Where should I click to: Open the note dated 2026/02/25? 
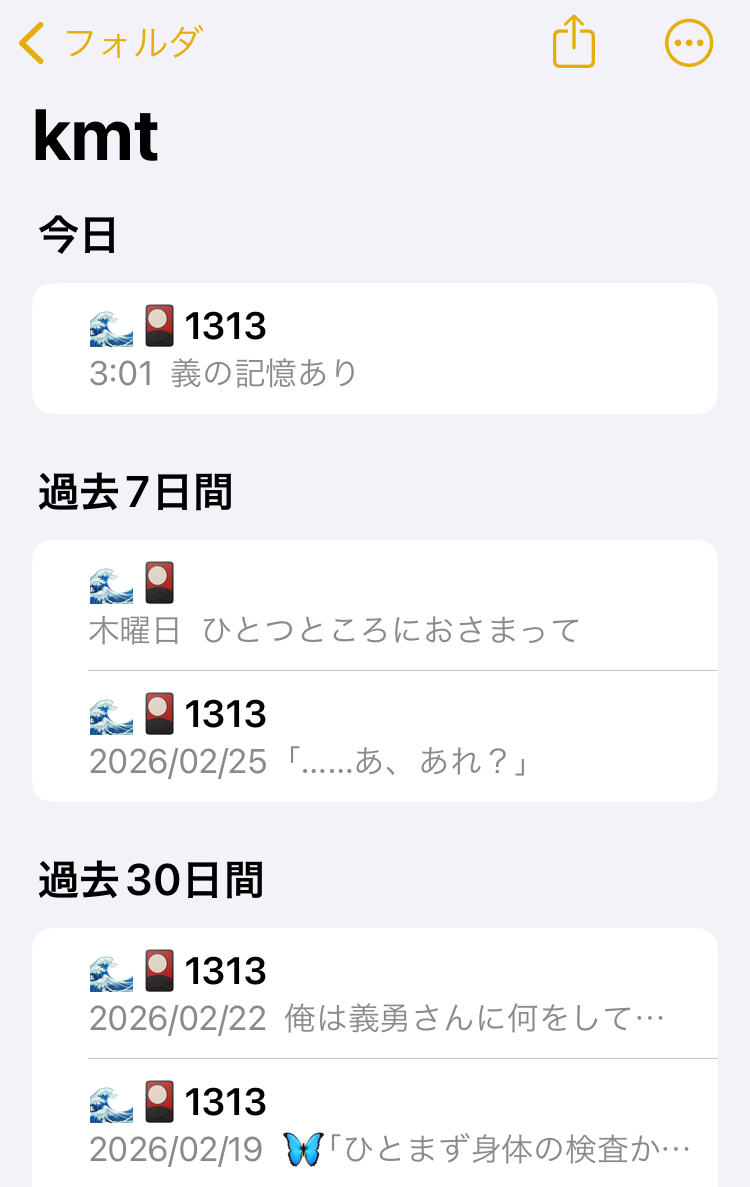(x=375, y=736)
